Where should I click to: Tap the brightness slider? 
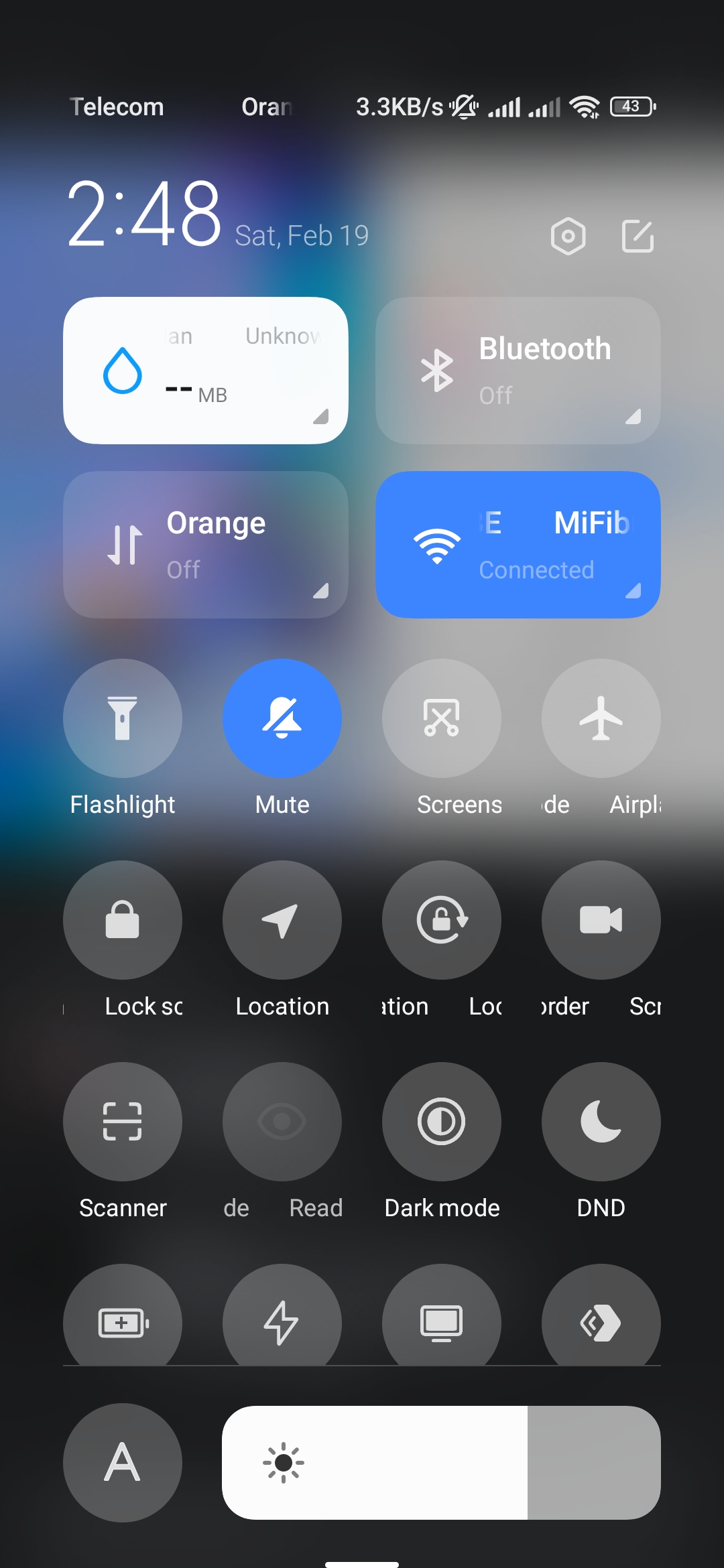(x=442, y=1463)
